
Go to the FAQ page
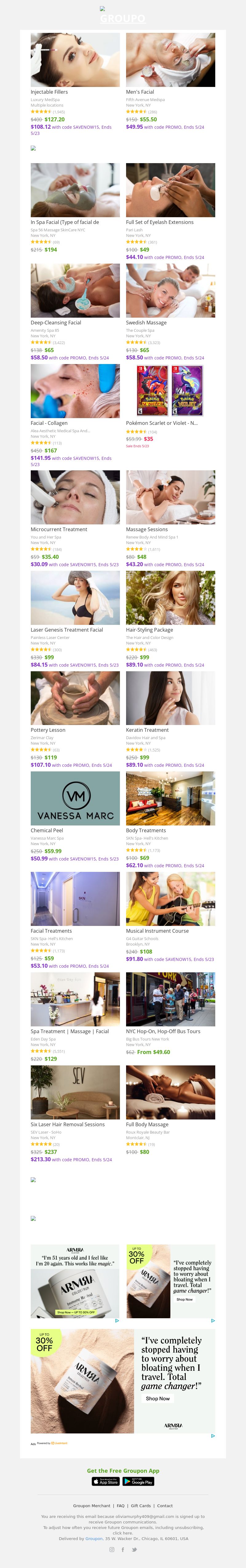(x=121, y=1505)
